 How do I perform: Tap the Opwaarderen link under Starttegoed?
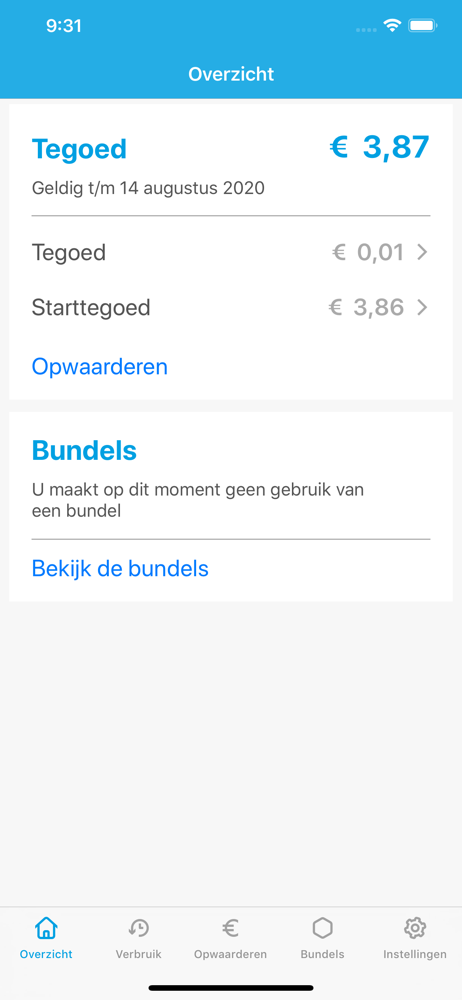(x=100, y=367)
